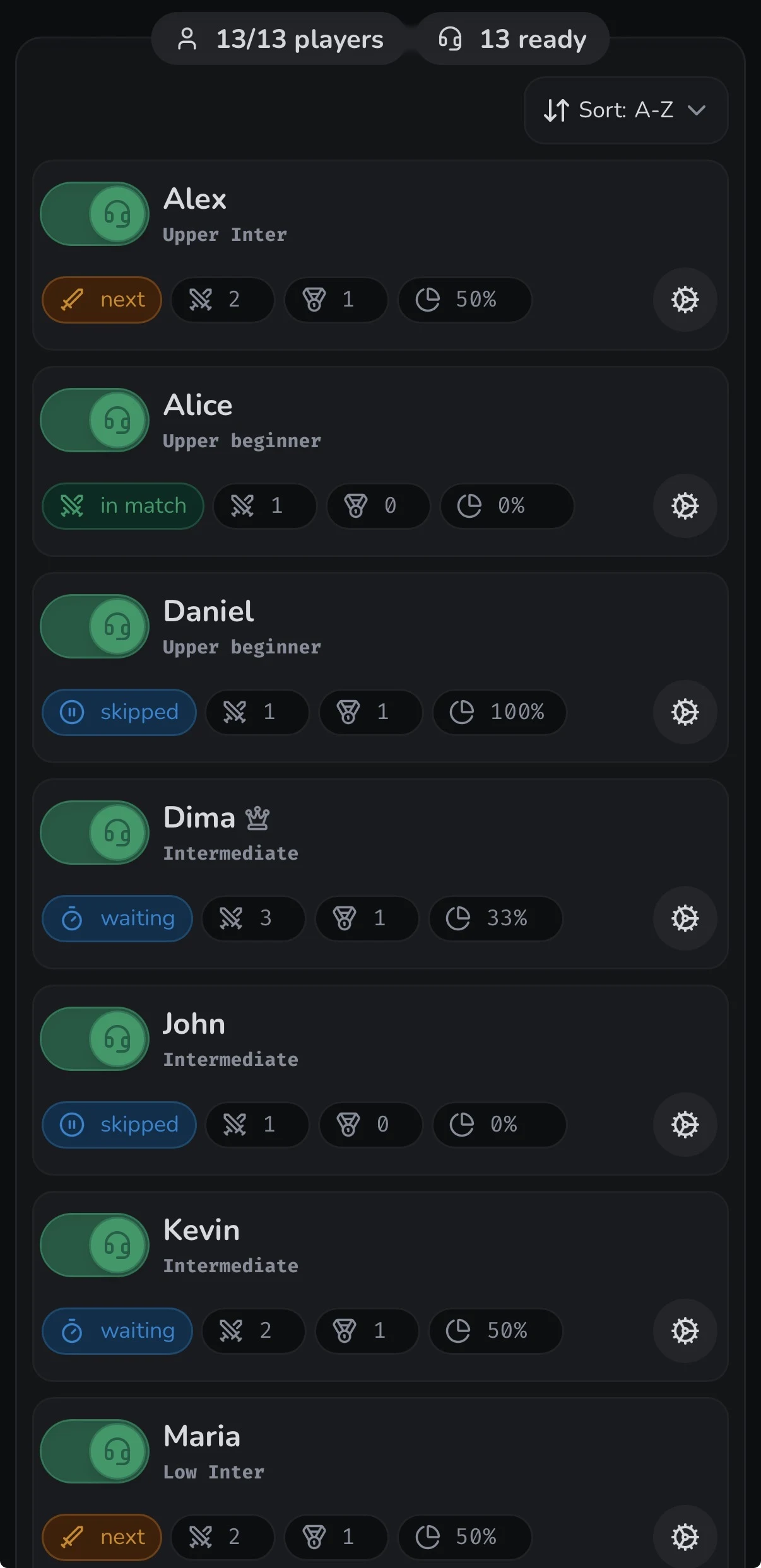Click the 'next' badge on Alex's card

pos(102,300)
